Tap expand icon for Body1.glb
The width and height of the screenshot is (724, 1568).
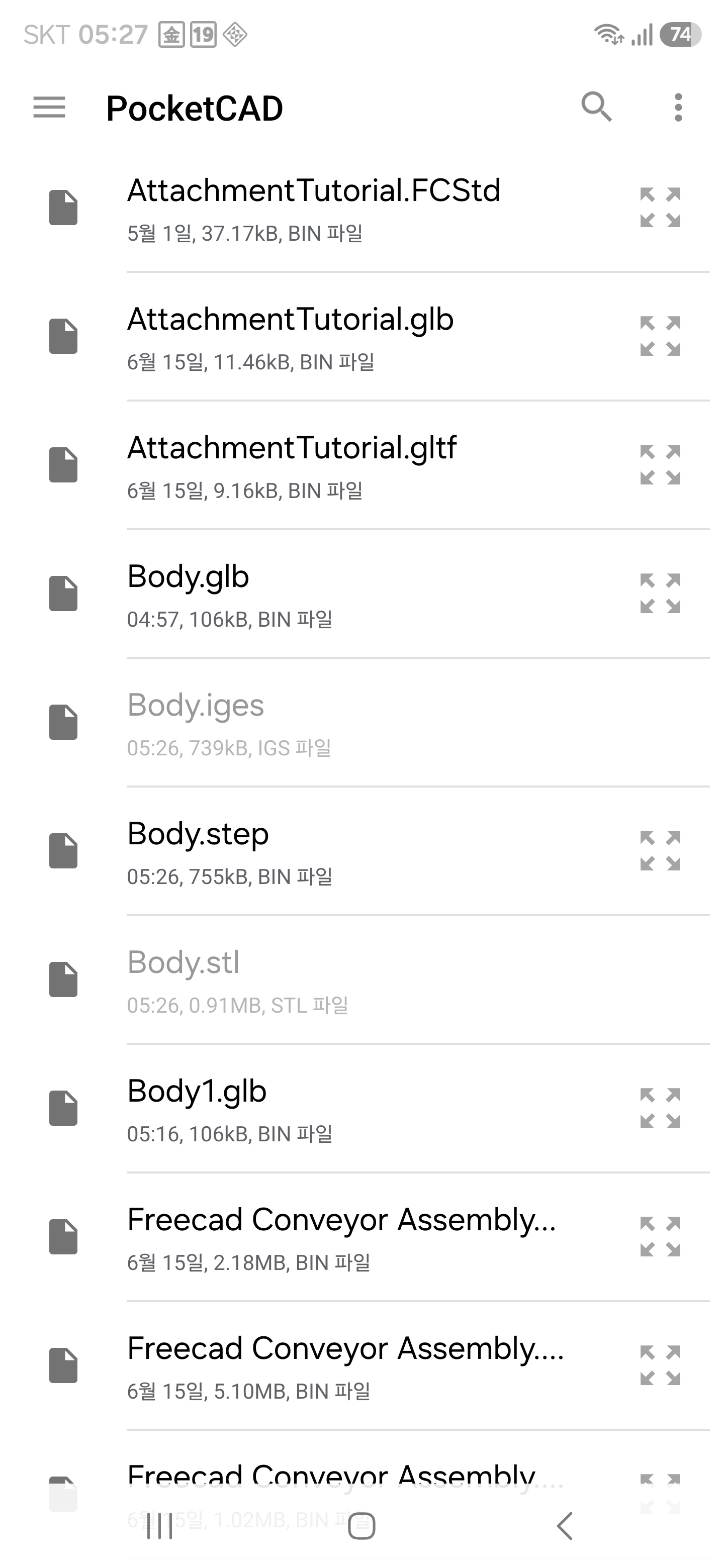660,1108
